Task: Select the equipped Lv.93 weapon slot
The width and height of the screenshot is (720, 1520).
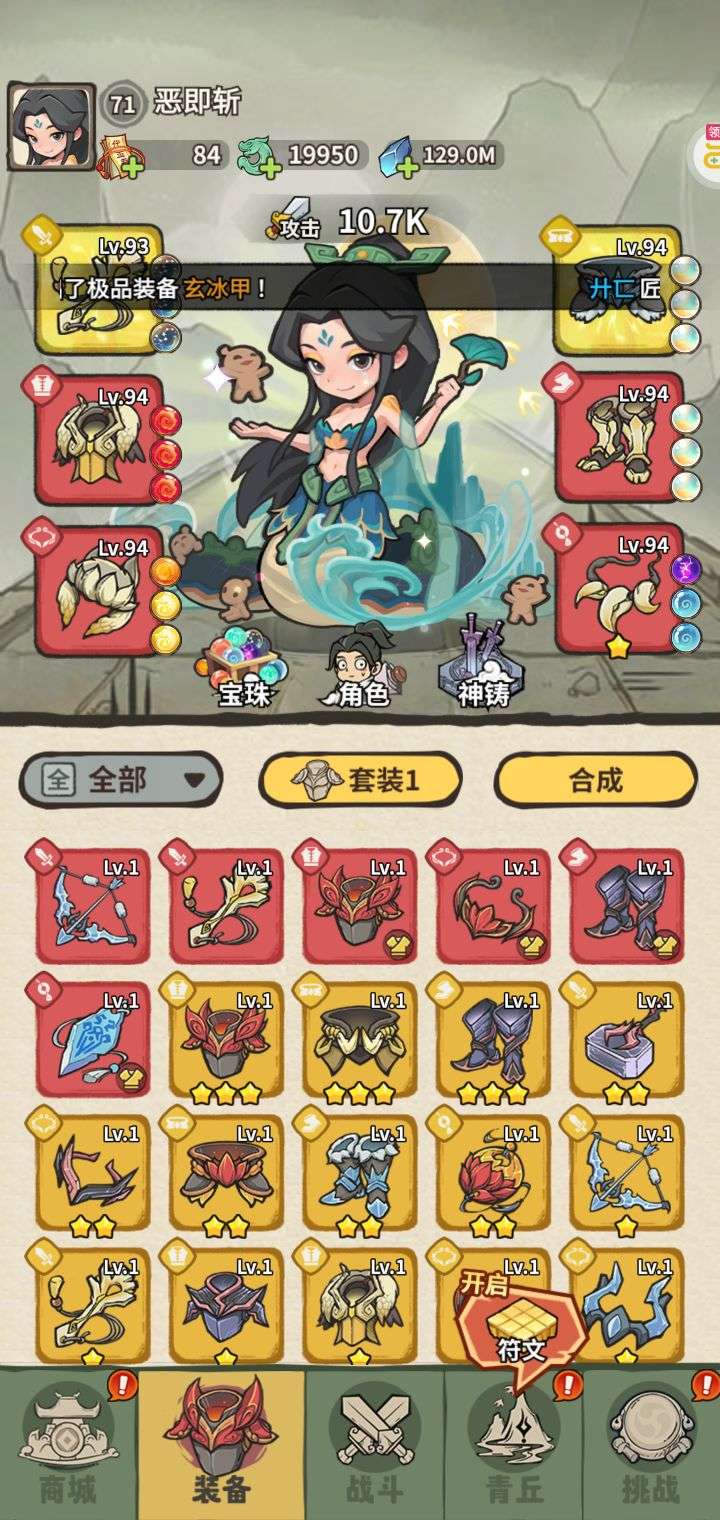Action: click(x=98, y=288)
